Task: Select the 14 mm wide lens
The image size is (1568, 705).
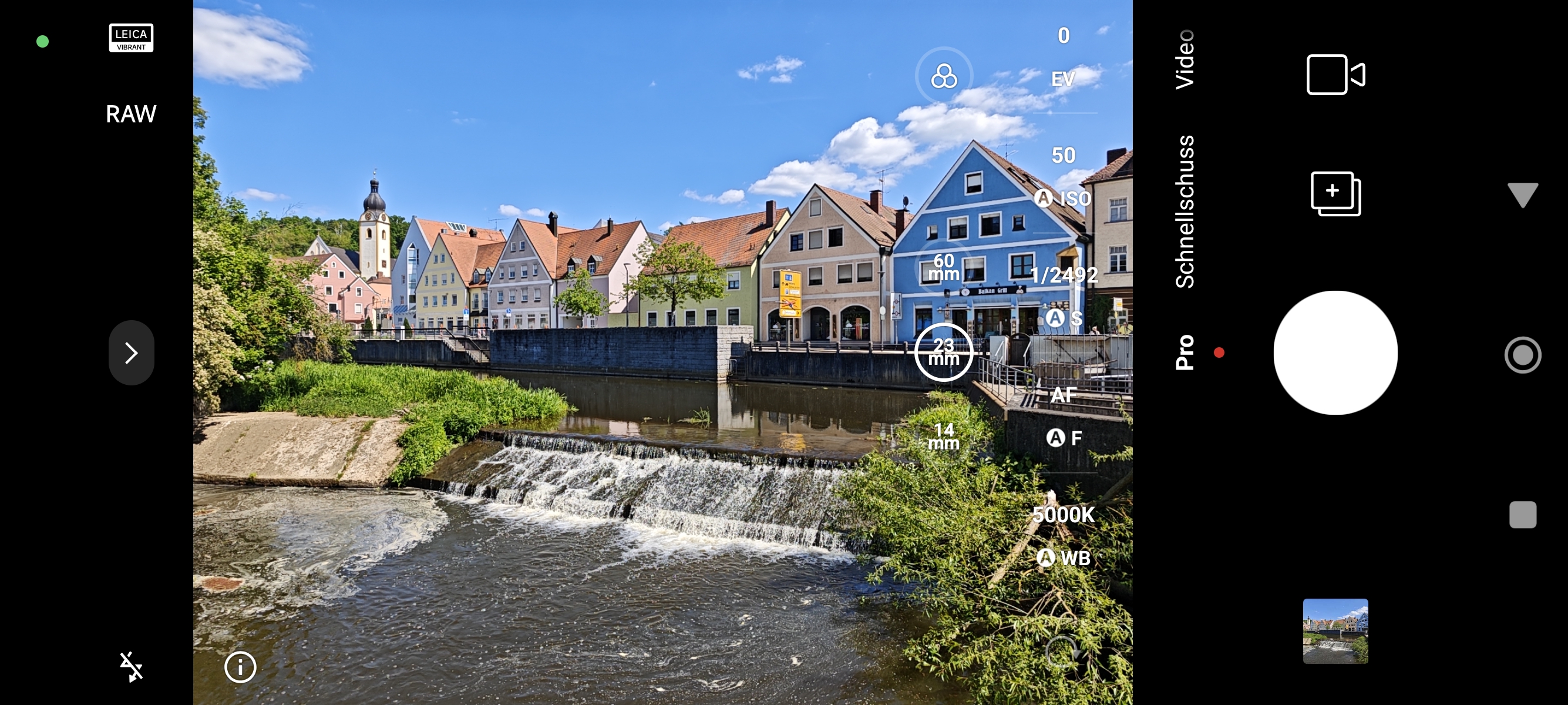Action: point(944,437)
